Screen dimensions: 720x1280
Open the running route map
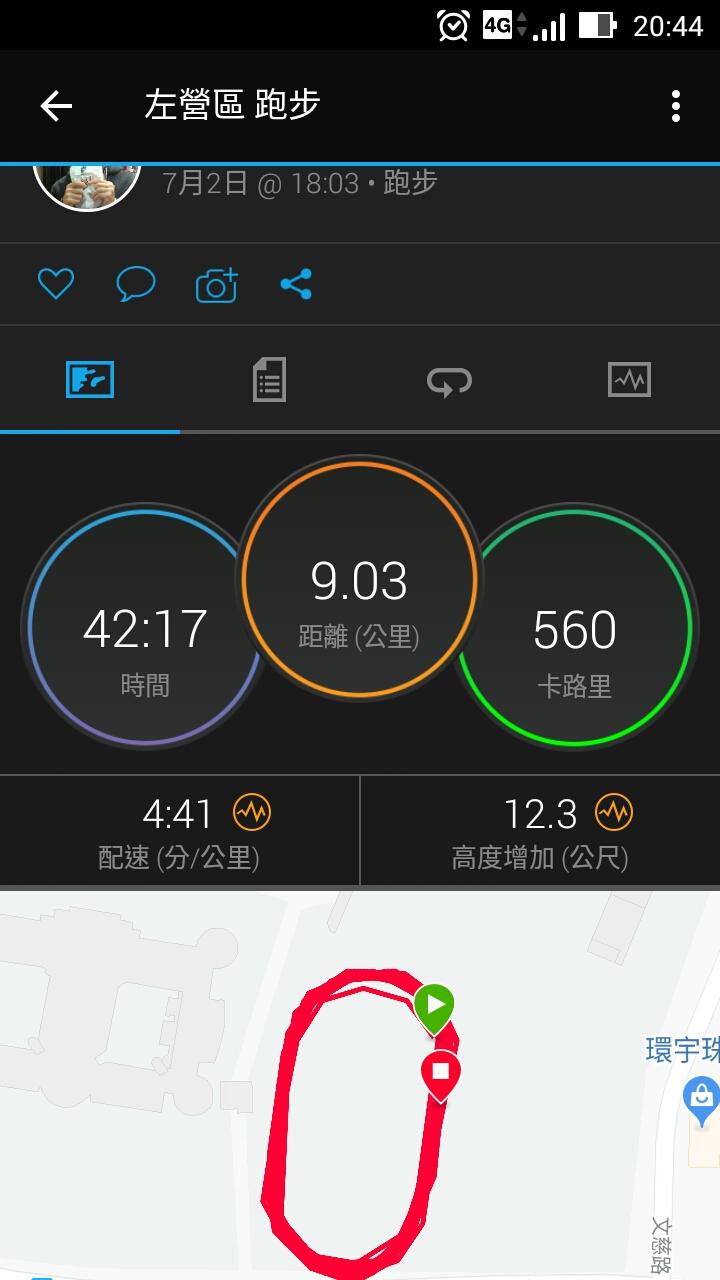tap(360, 1100)
